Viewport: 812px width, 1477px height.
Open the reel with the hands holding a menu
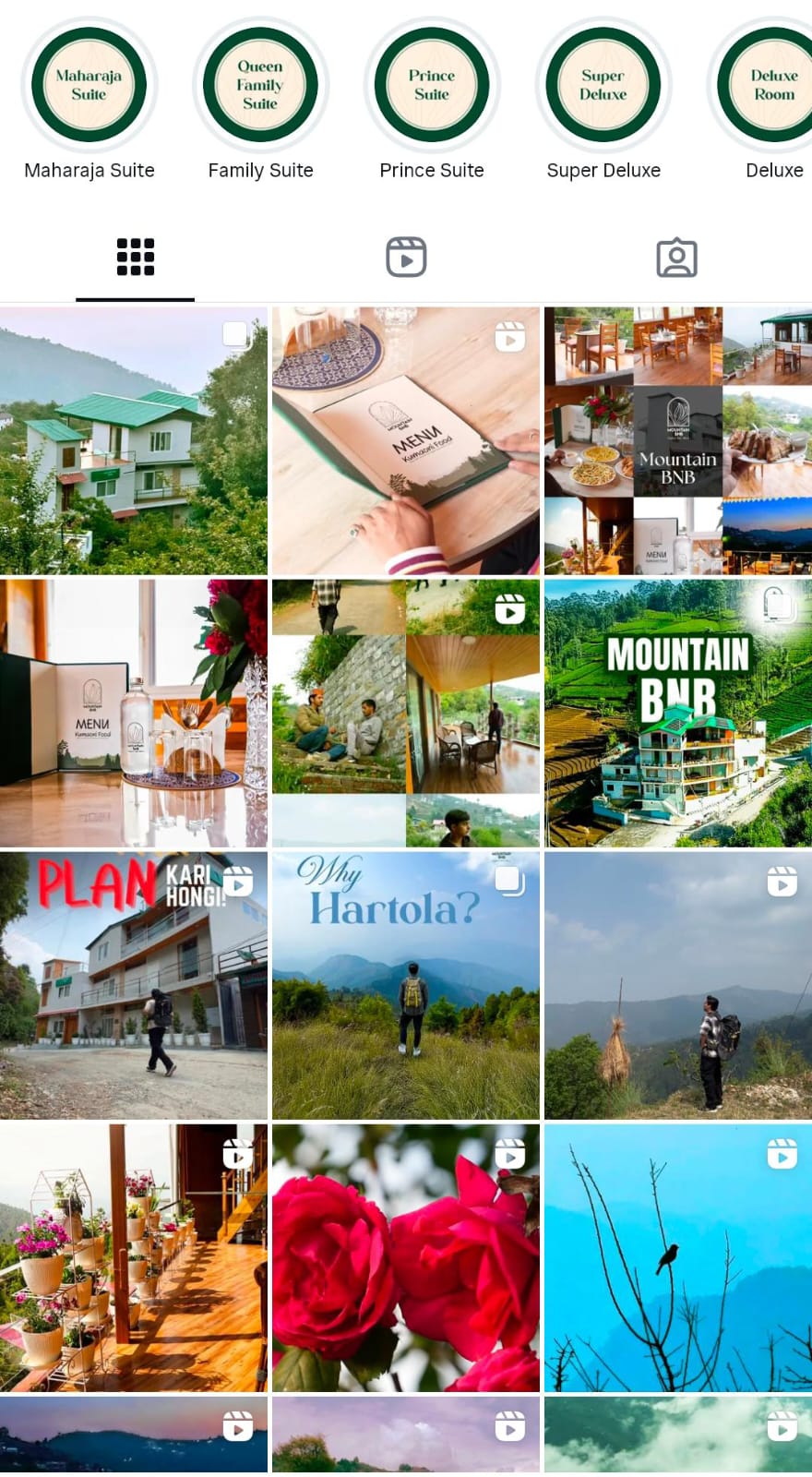[x=406, y=441]
